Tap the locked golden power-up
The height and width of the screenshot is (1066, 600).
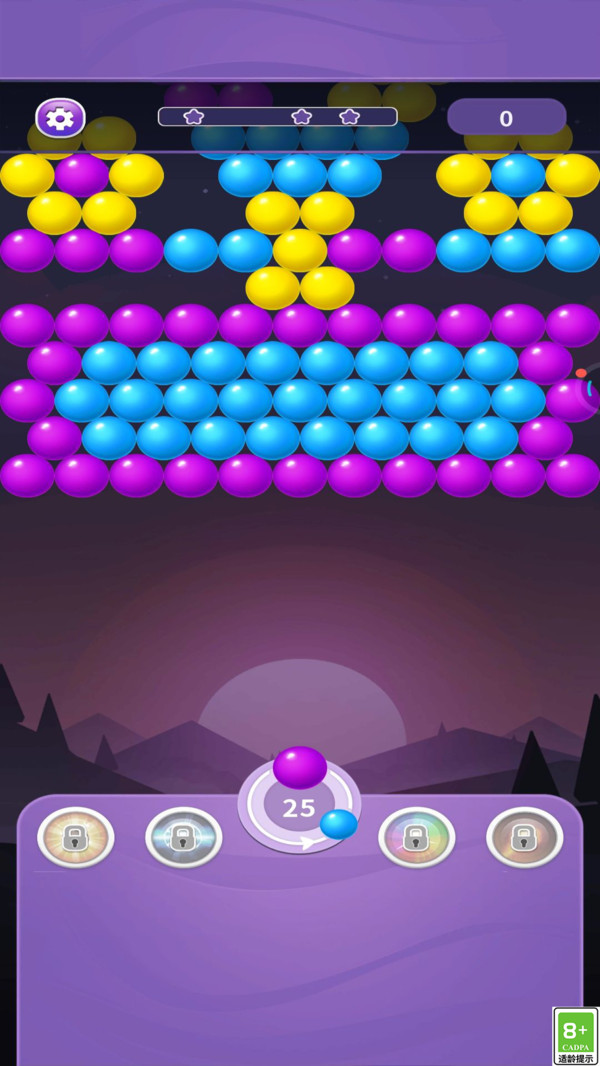click(76, 837)
